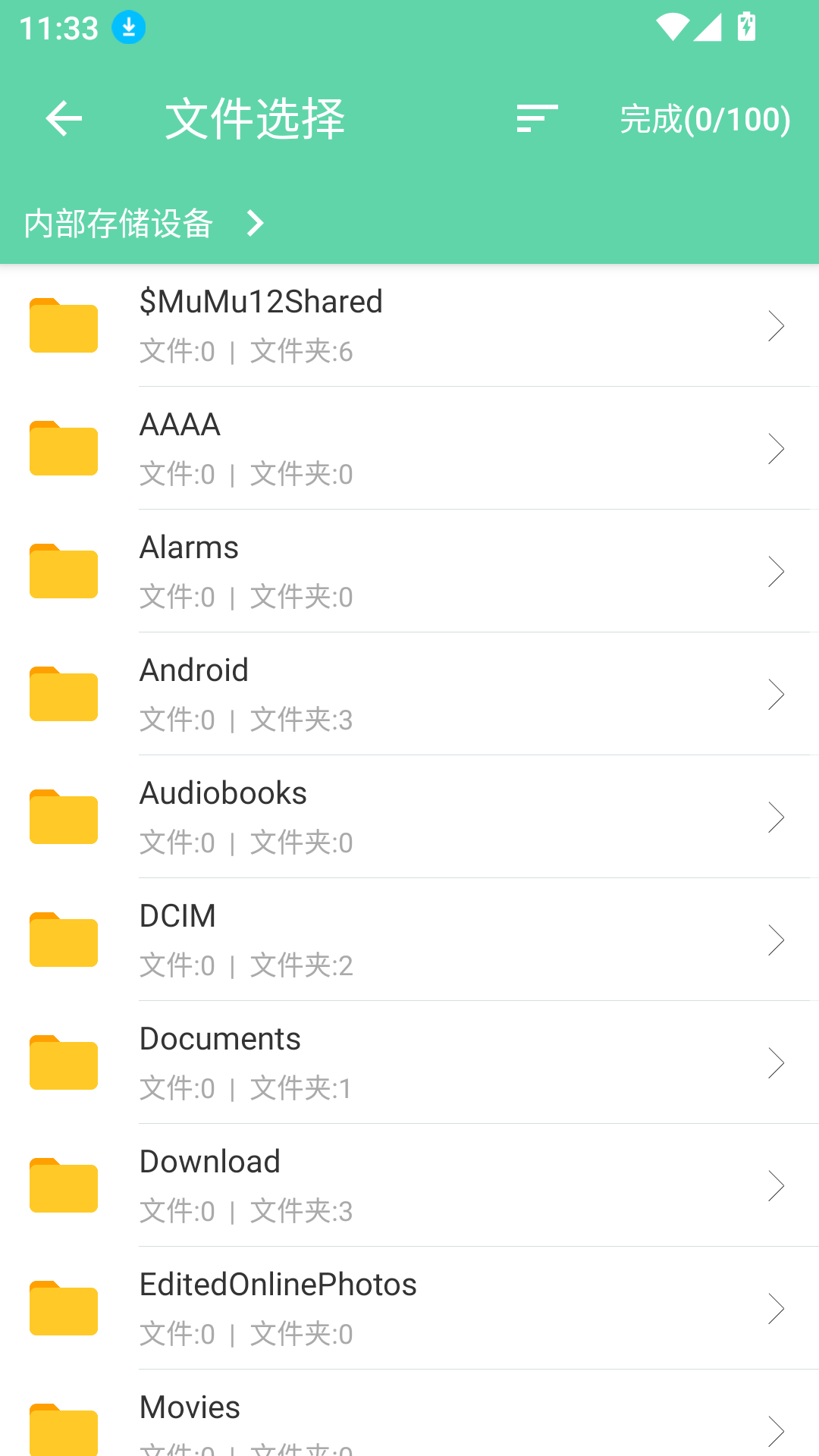Tap the $MuMu12Shared folder icon

click(63, 325)
